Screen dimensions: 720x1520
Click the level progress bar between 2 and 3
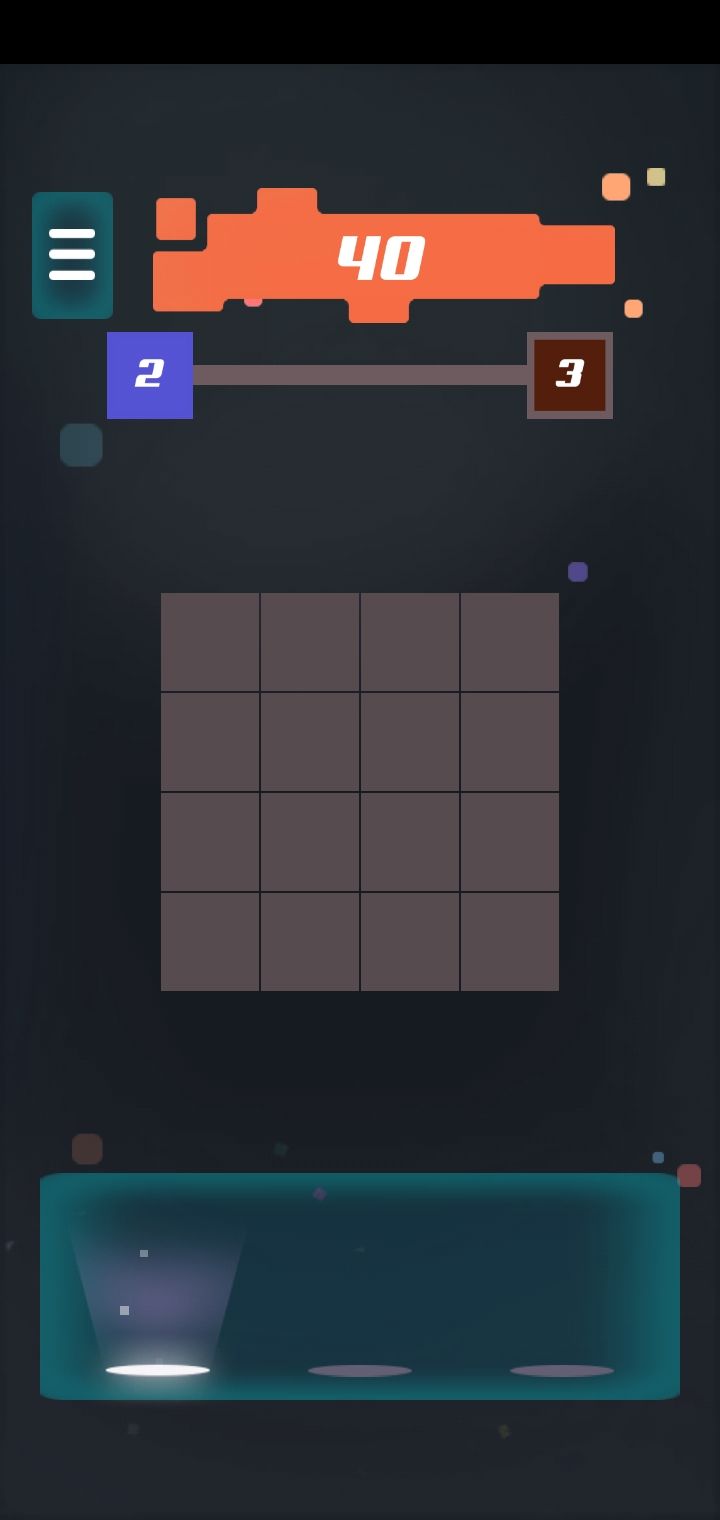click(360, 375)
